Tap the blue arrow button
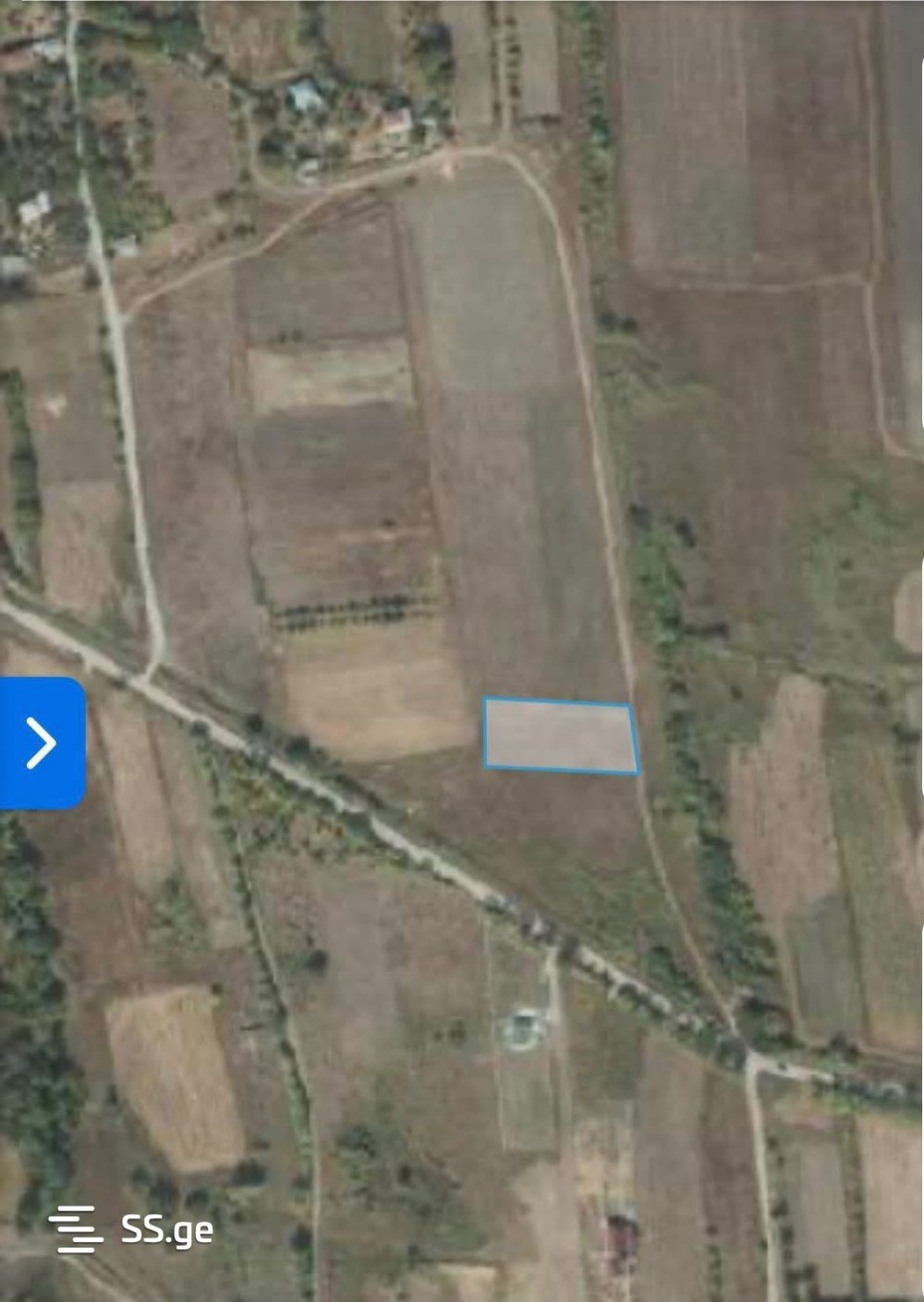Viewport: 924px width, 1302px height. tap(42, 743)
